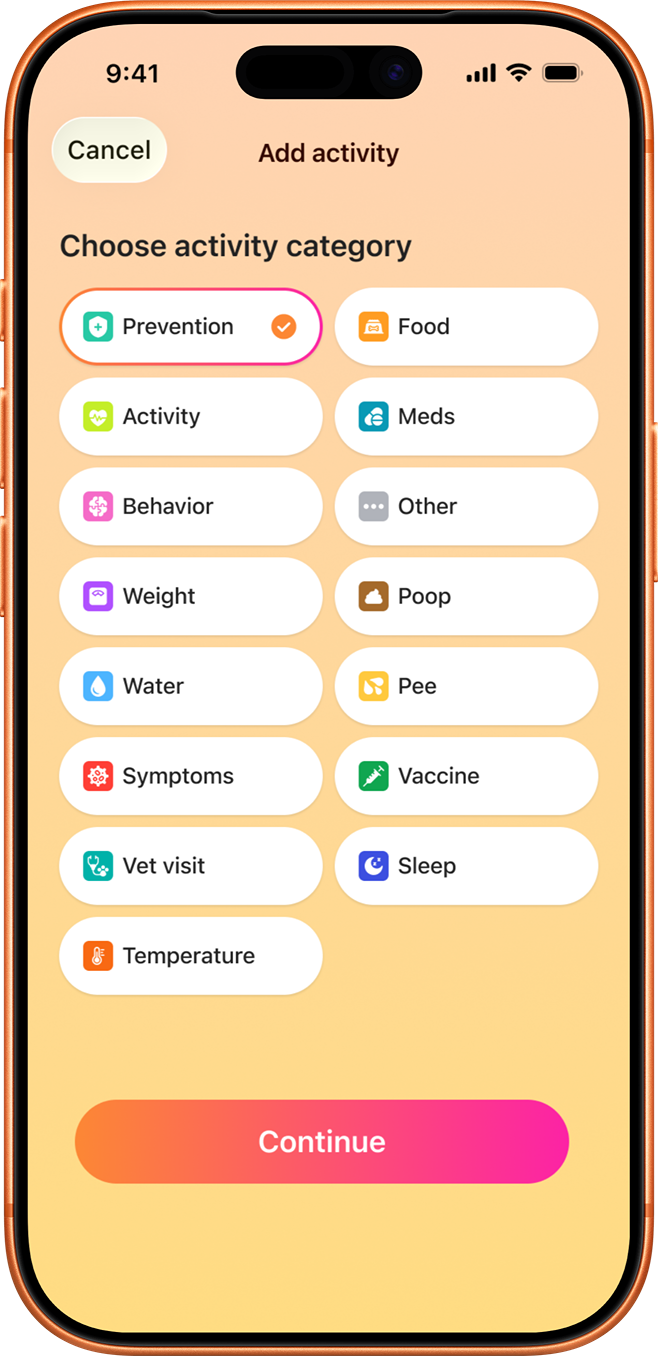Image resolution: width=658 pixels, height=1356 pixels.
Task: Pick the Sleep category
Action: [466, 867]
